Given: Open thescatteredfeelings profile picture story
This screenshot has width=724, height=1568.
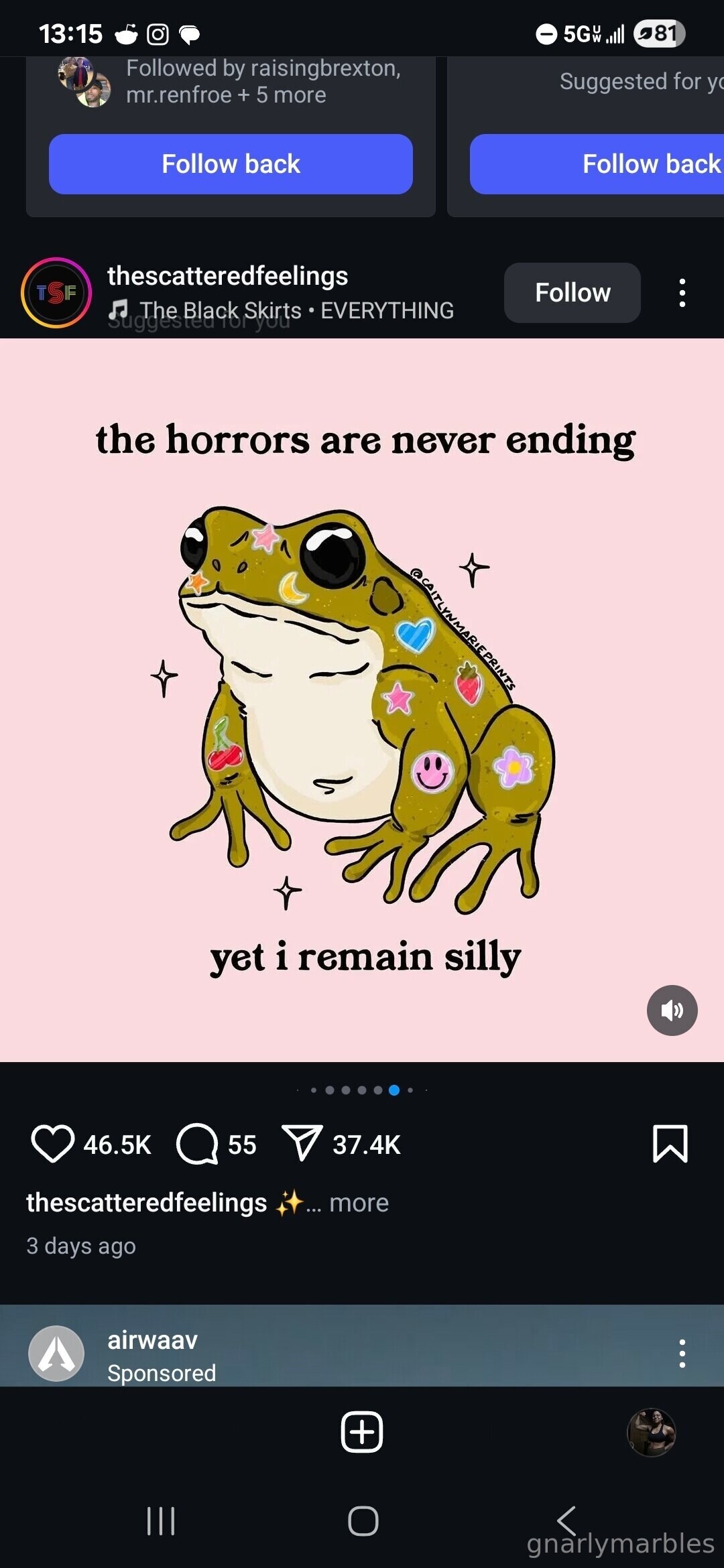Looking at the screenshot, I should click(x=56, y=293).
